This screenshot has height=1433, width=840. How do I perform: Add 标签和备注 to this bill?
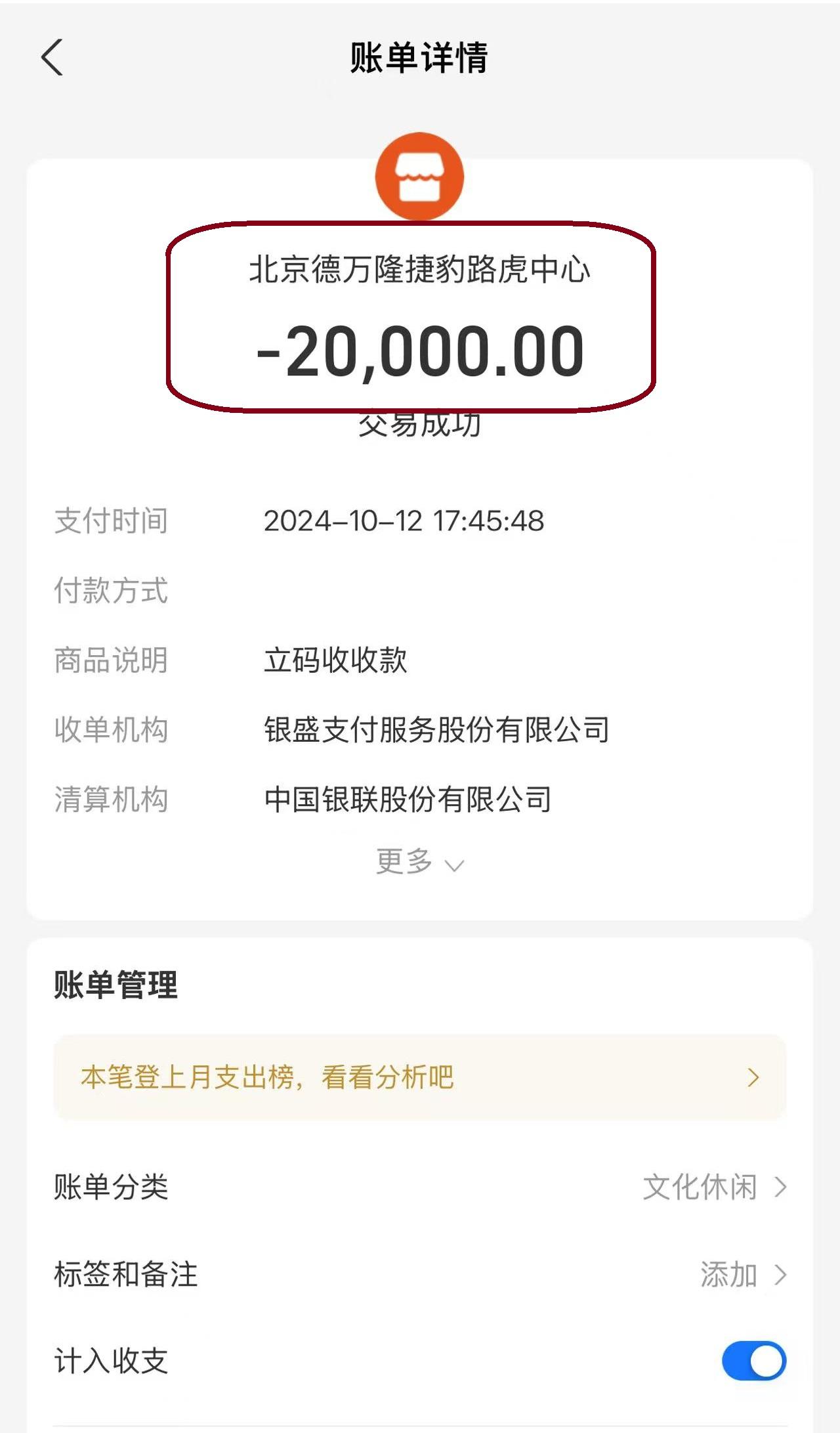tap(742, 1275)
